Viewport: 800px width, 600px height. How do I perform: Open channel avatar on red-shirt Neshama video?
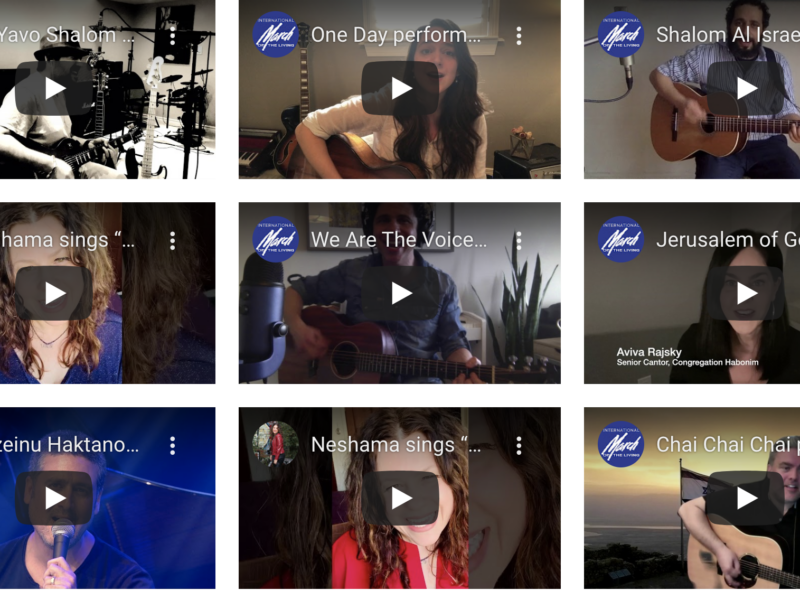point(275,444)
